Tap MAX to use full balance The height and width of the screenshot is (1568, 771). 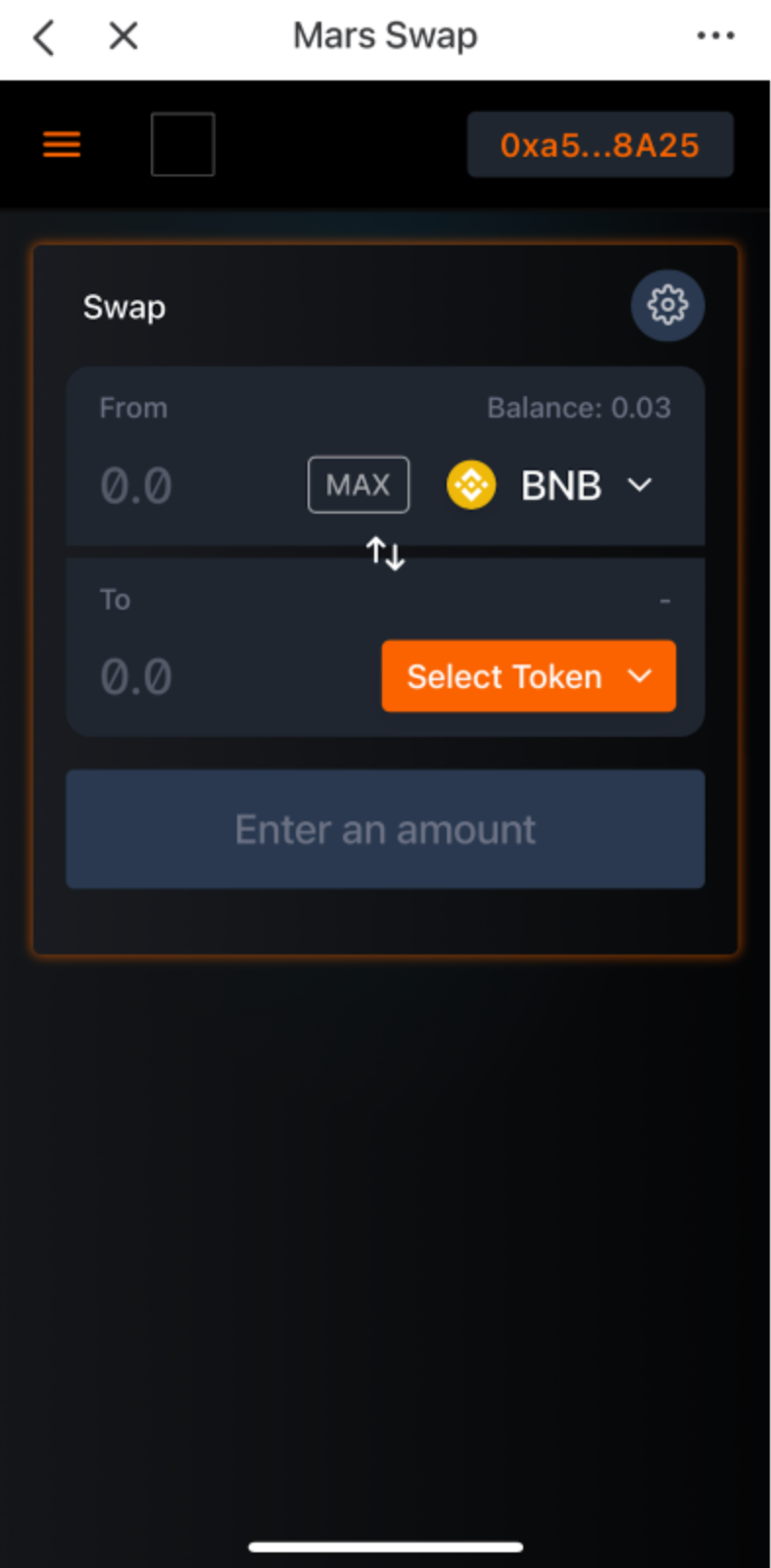click(x=359, y=485)
